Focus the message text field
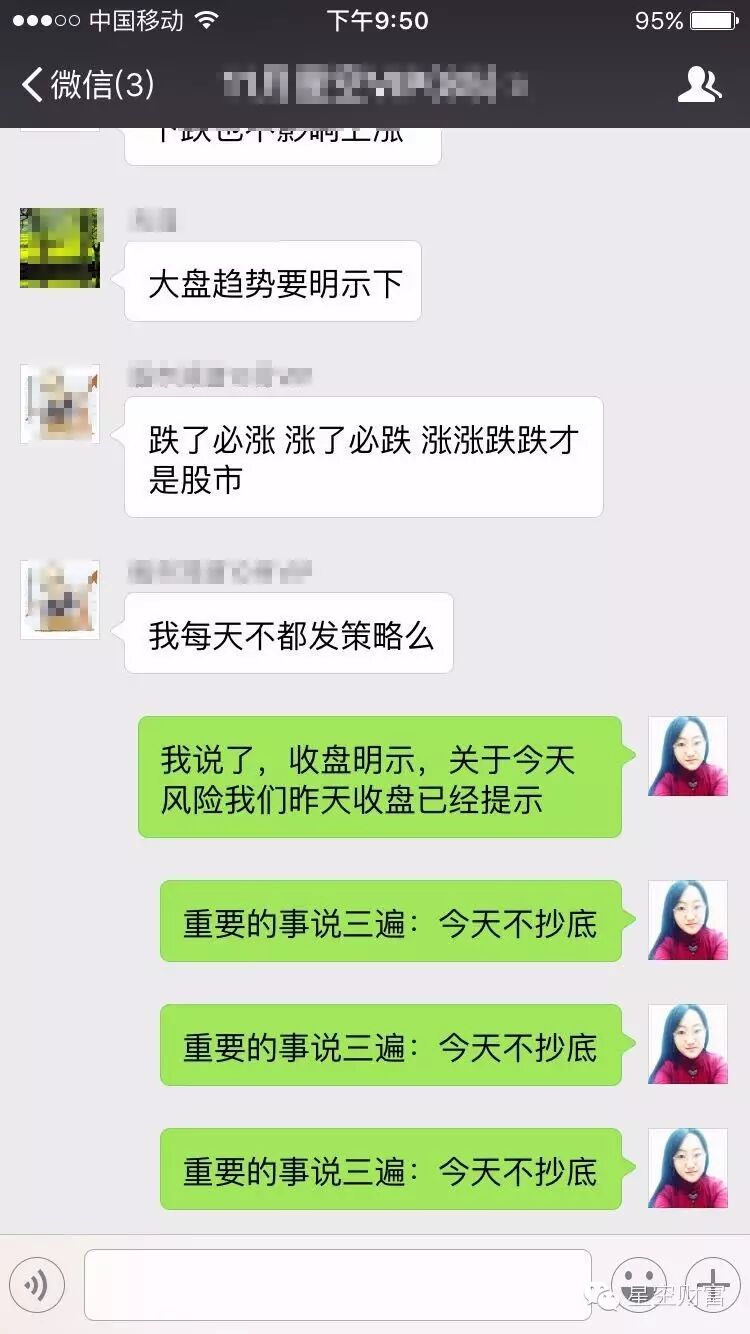Screen dimensions: 750x1334 [338, 1284]
